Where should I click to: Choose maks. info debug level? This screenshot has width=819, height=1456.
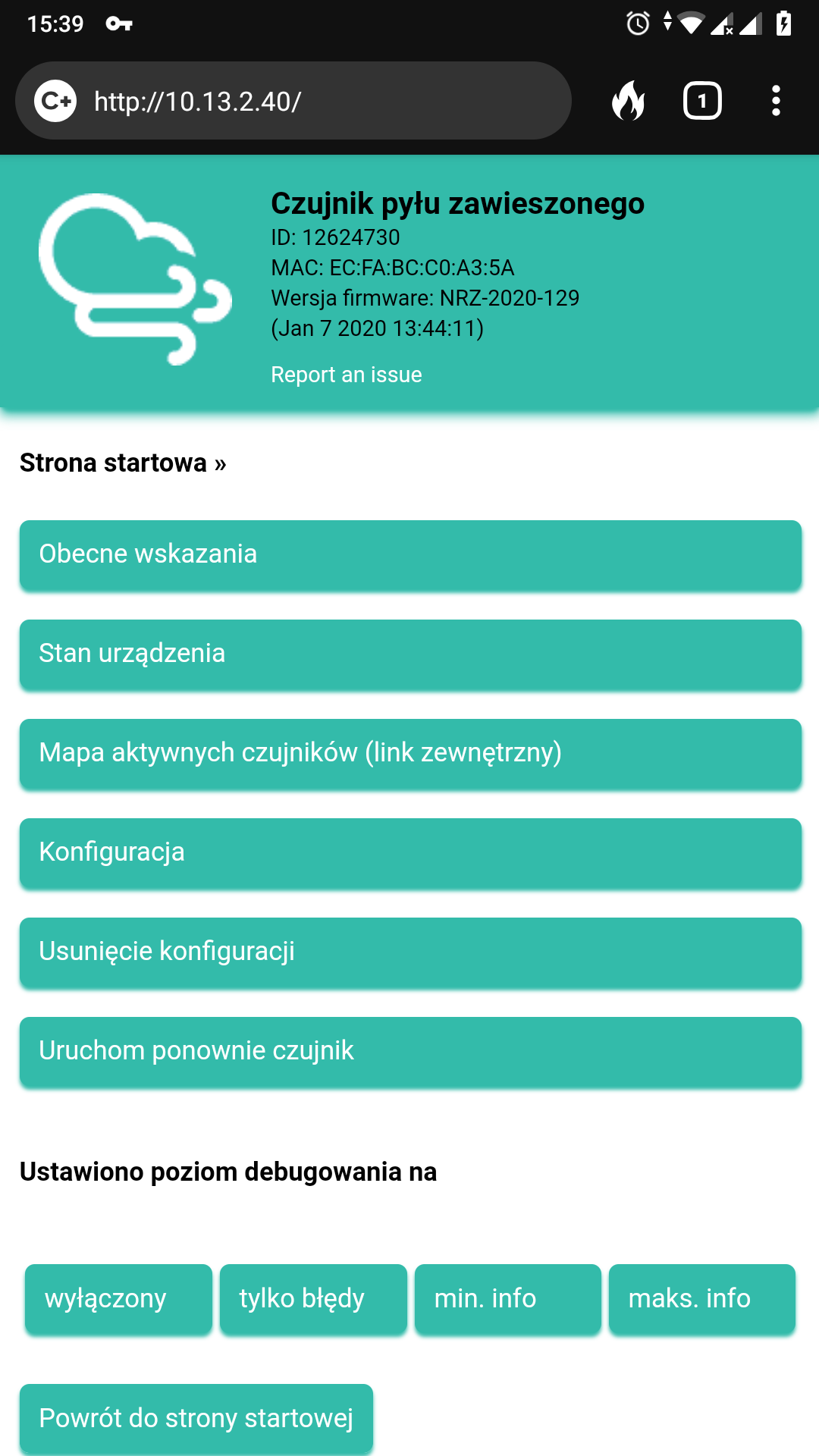(x=702, y=1299)
